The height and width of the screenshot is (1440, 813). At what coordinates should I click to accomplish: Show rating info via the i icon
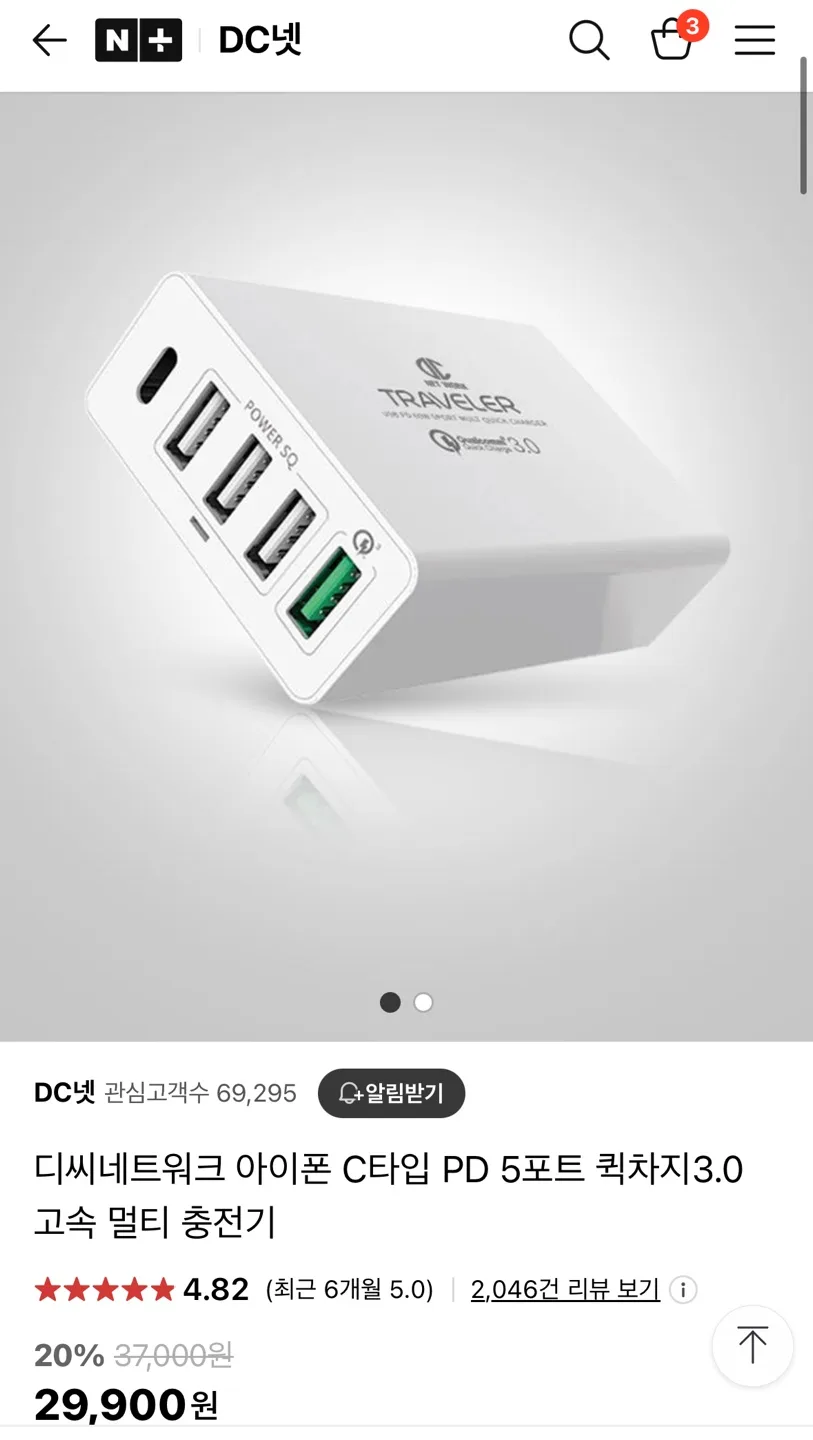[x=683, y=1289]
